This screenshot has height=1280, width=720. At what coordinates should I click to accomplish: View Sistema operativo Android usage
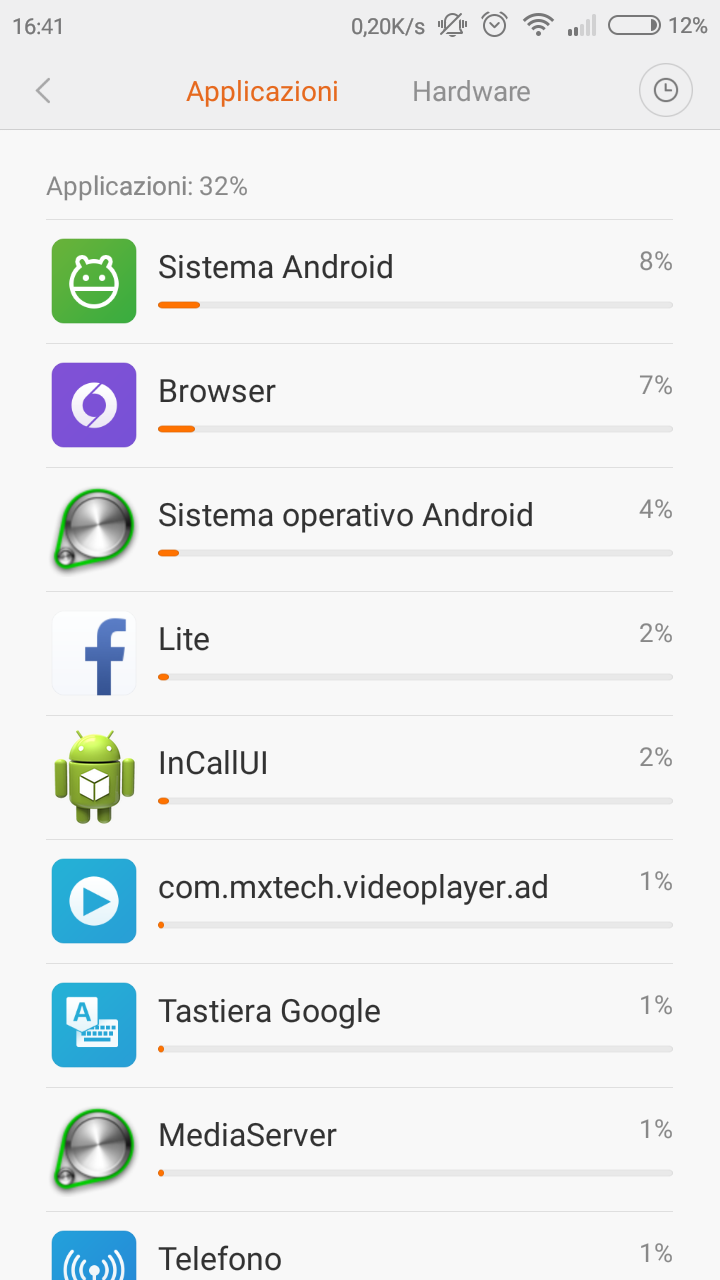pyautogui.click(x=360, y=529)
